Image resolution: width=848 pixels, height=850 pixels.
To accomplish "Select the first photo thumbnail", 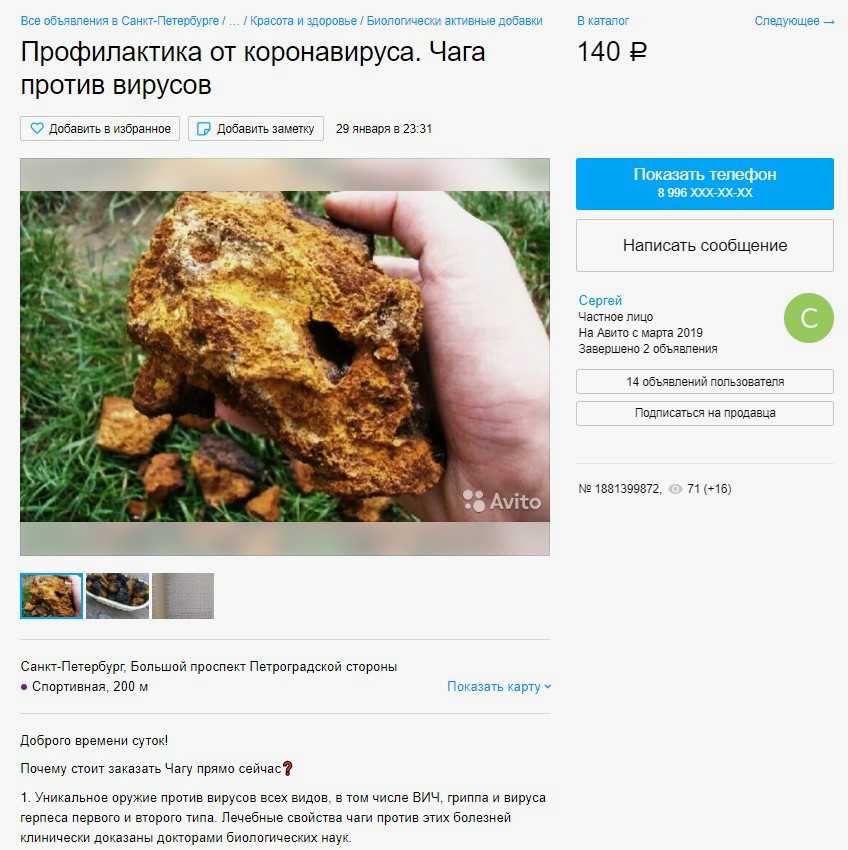I will coord(51,596).
